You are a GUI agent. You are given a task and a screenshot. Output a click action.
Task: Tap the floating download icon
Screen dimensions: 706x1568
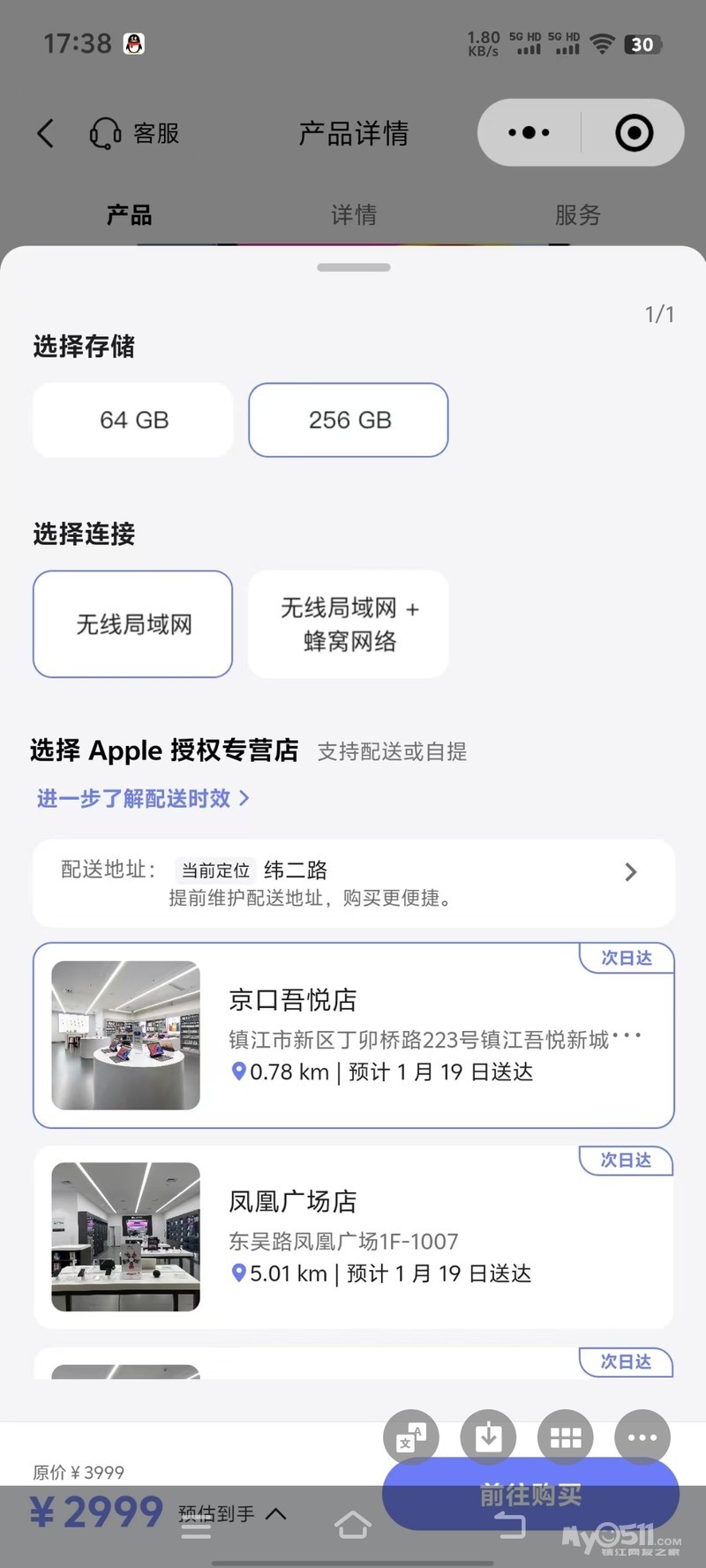tap(488, 1437)
